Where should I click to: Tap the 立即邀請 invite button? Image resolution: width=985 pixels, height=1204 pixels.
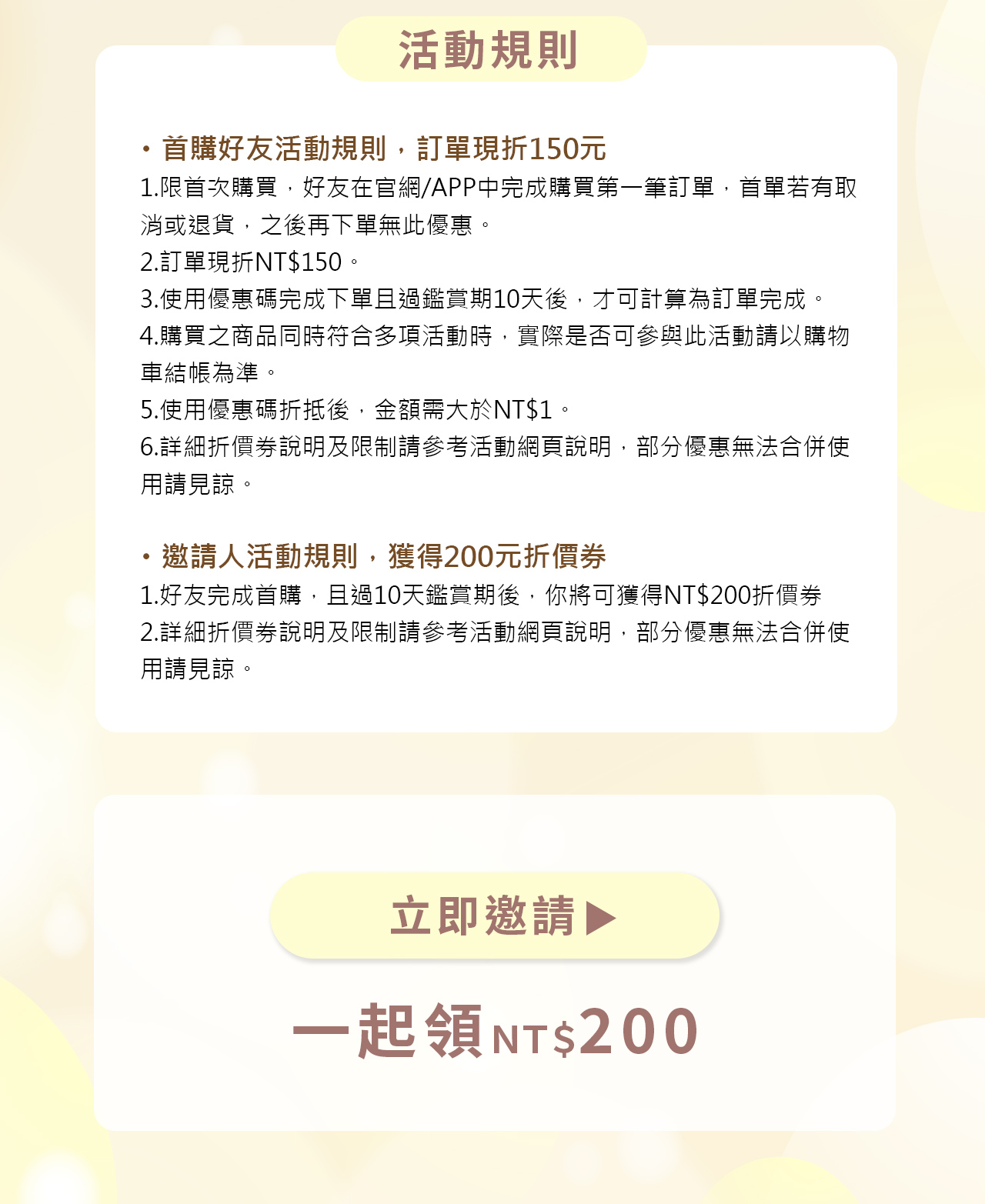pos(495,916)
